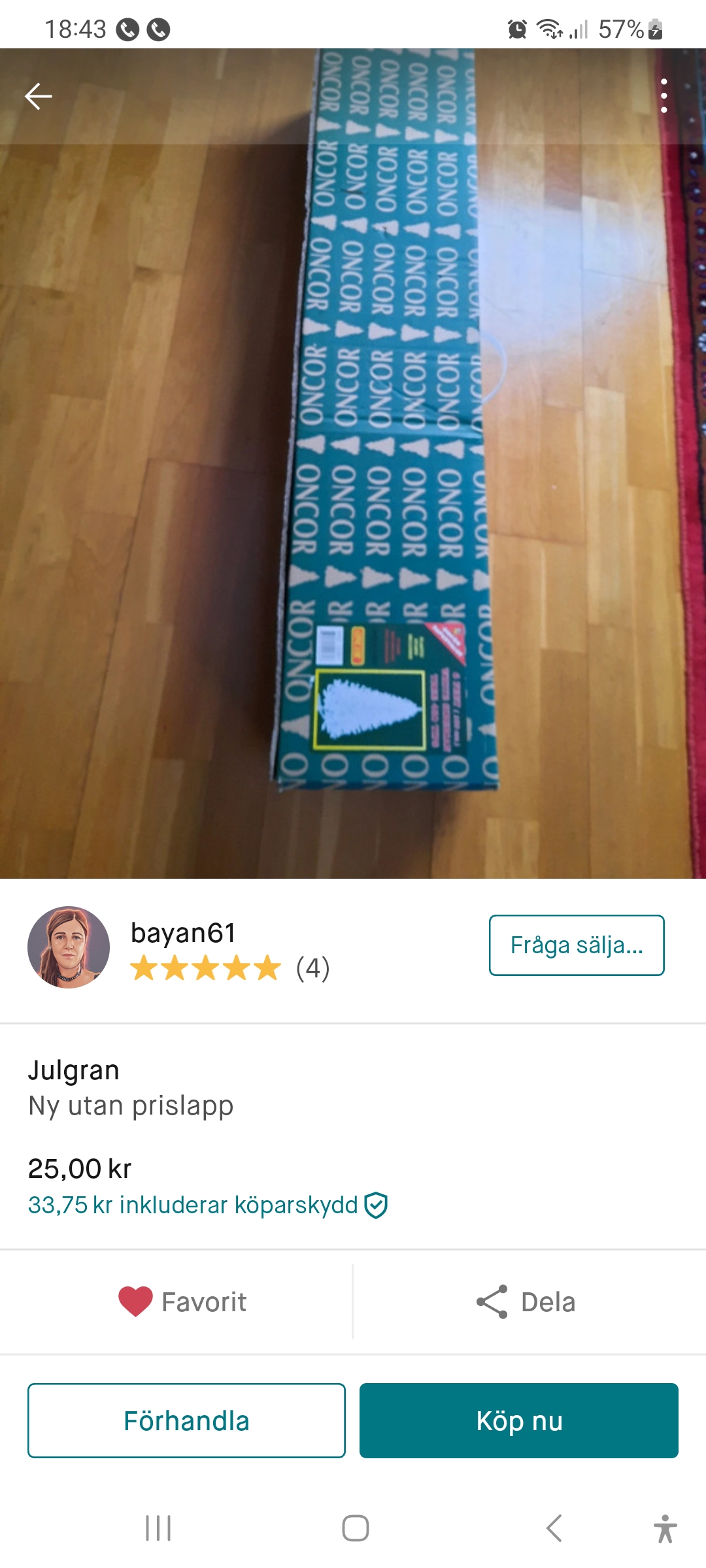Tap the Fråga sälja... button
This screenshot has height=1568, width=706.
point(576,945)
